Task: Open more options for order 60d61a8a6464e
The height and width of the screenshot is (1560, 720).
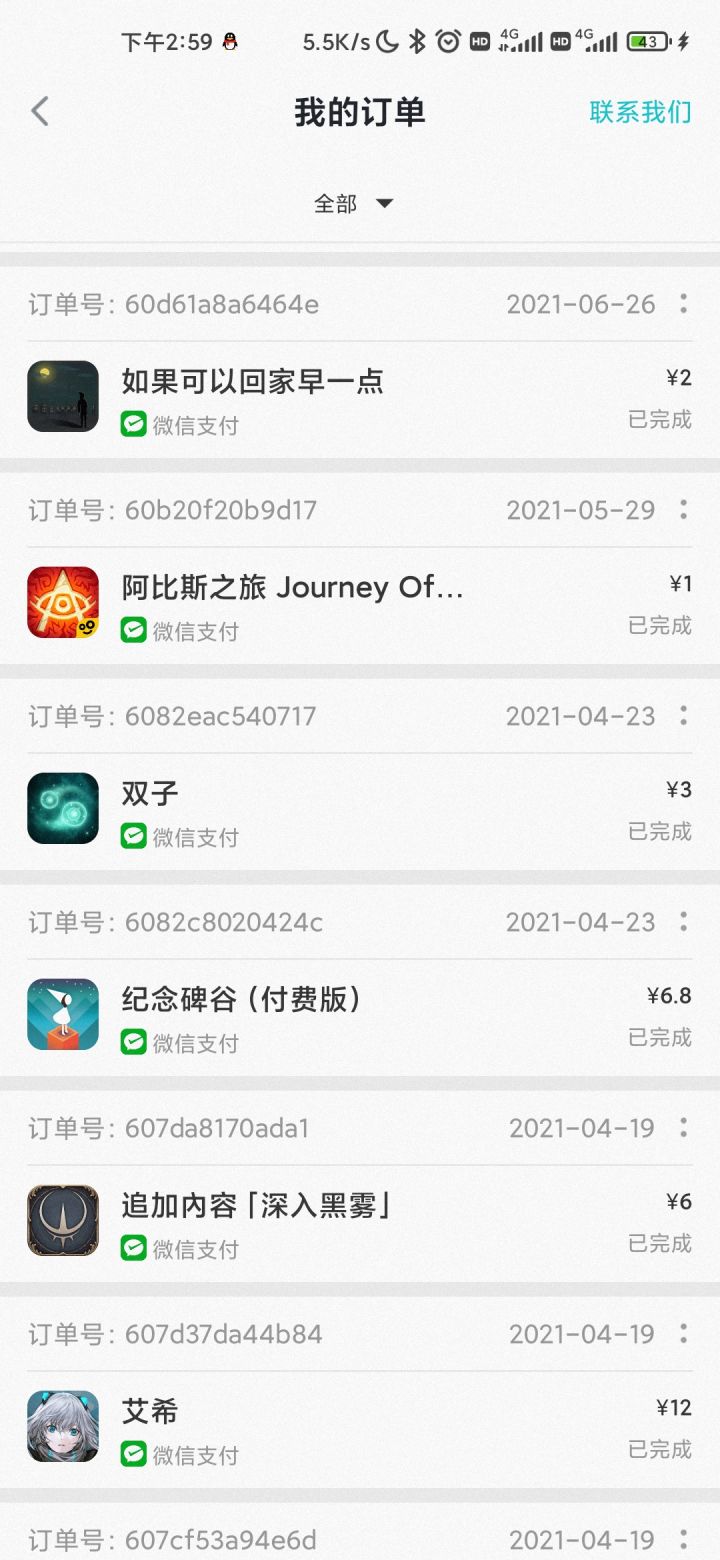Action: click(x=684, y=304)
